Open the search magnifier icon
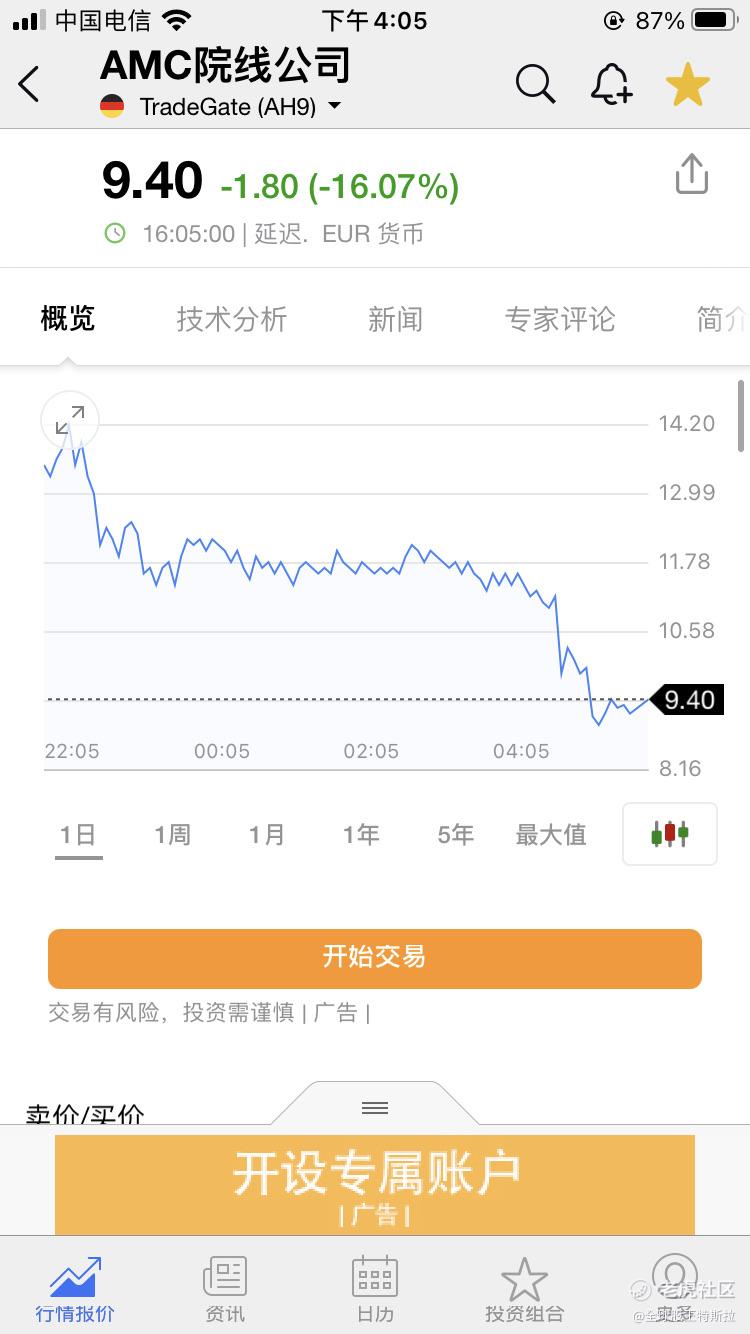This screenshot has width=750, height=1334. 535,85
